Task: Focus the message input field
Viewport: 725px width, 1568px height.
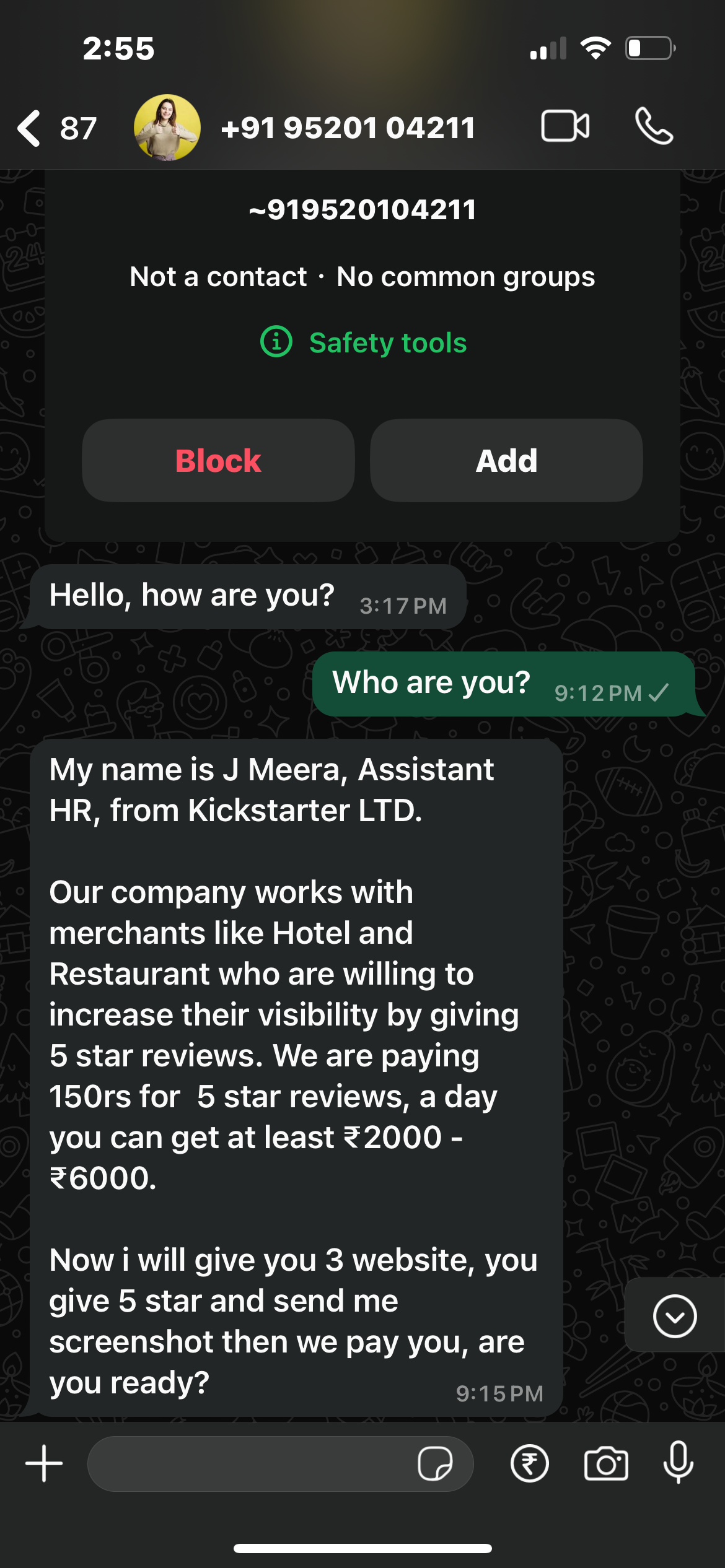Action: point(248,1463)
